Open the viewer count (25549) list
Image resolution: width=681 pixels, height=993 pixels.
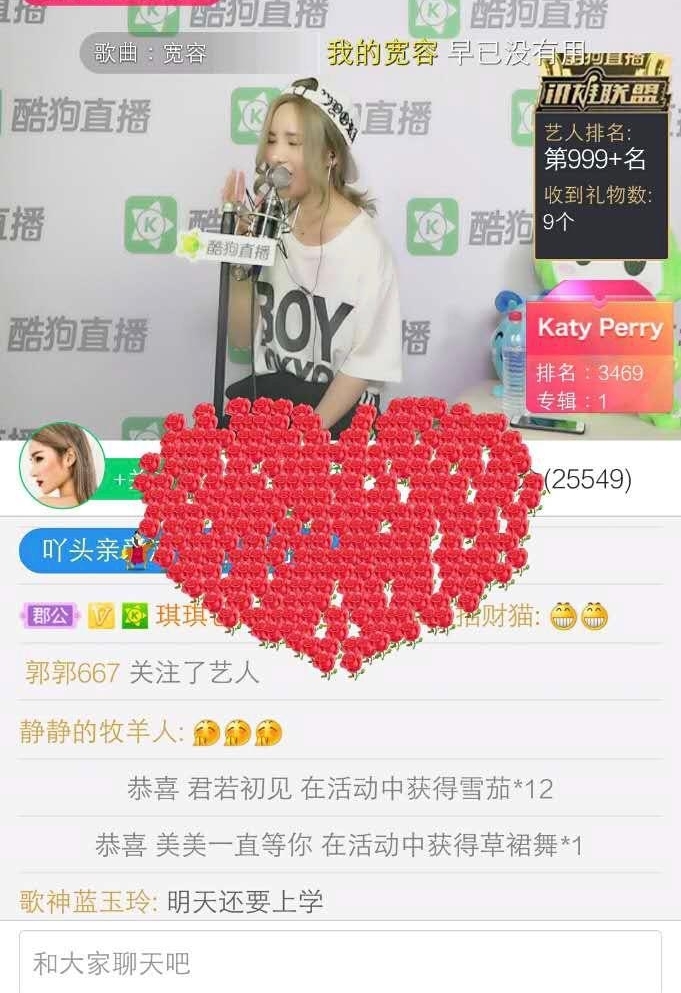tap(590, 479)
